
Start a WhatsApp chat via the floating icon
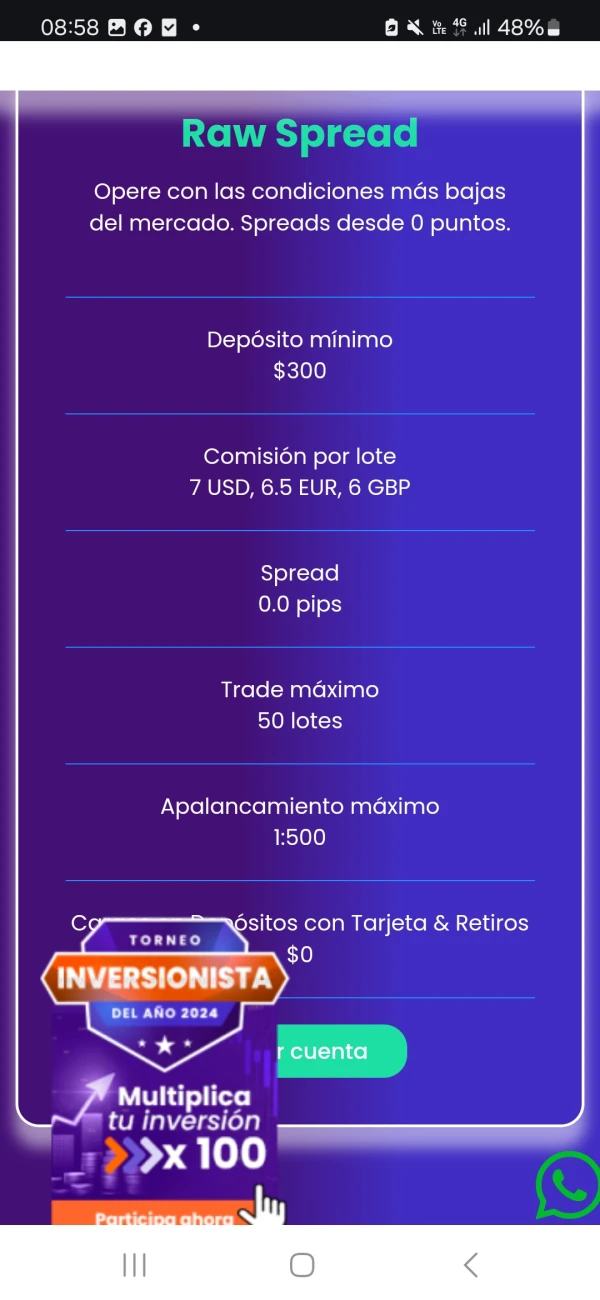click(567, 1185)
